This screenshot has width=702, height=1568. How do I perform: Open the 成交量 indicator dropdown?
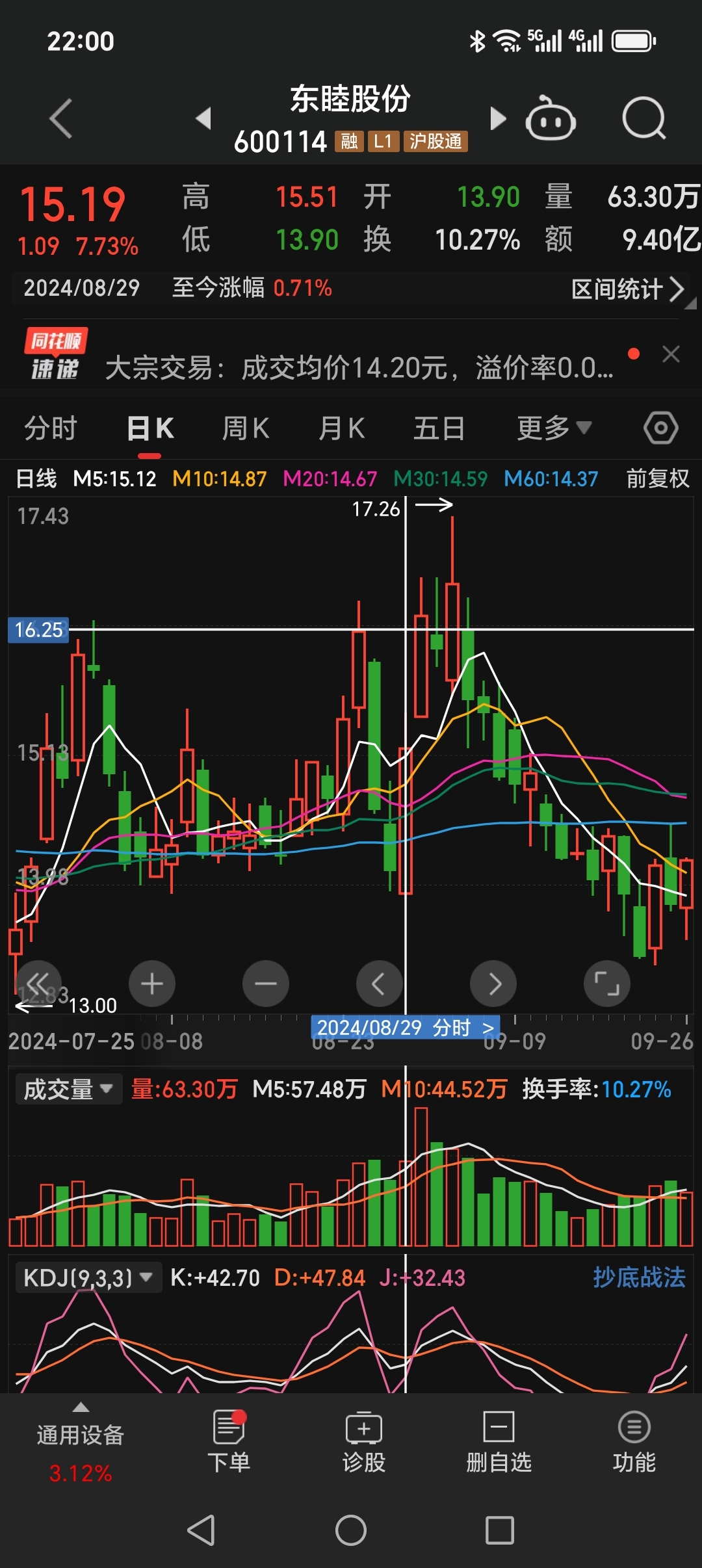pyautogui.click(x=68, y=1089)
